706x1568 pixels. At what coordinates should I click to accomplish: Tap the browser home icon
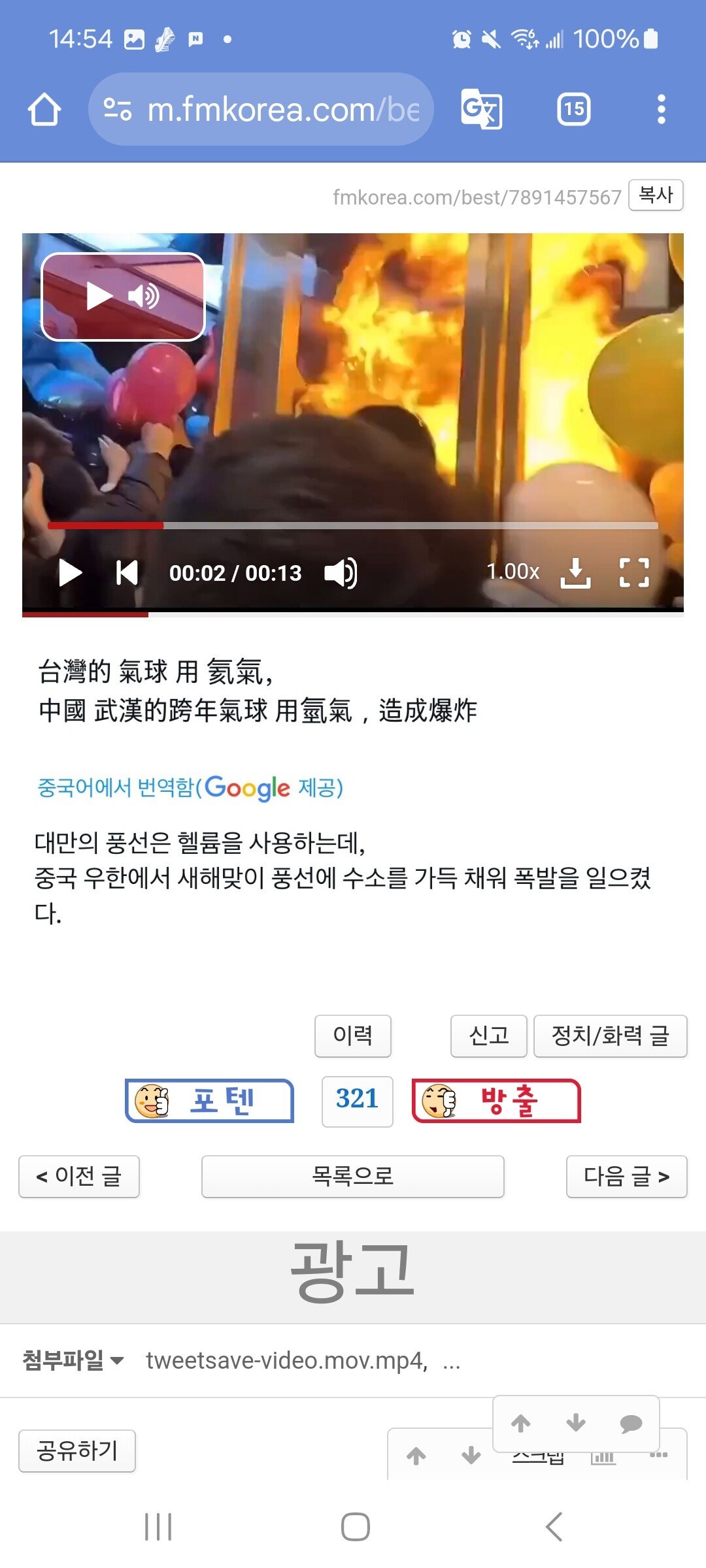coord(44,109)
